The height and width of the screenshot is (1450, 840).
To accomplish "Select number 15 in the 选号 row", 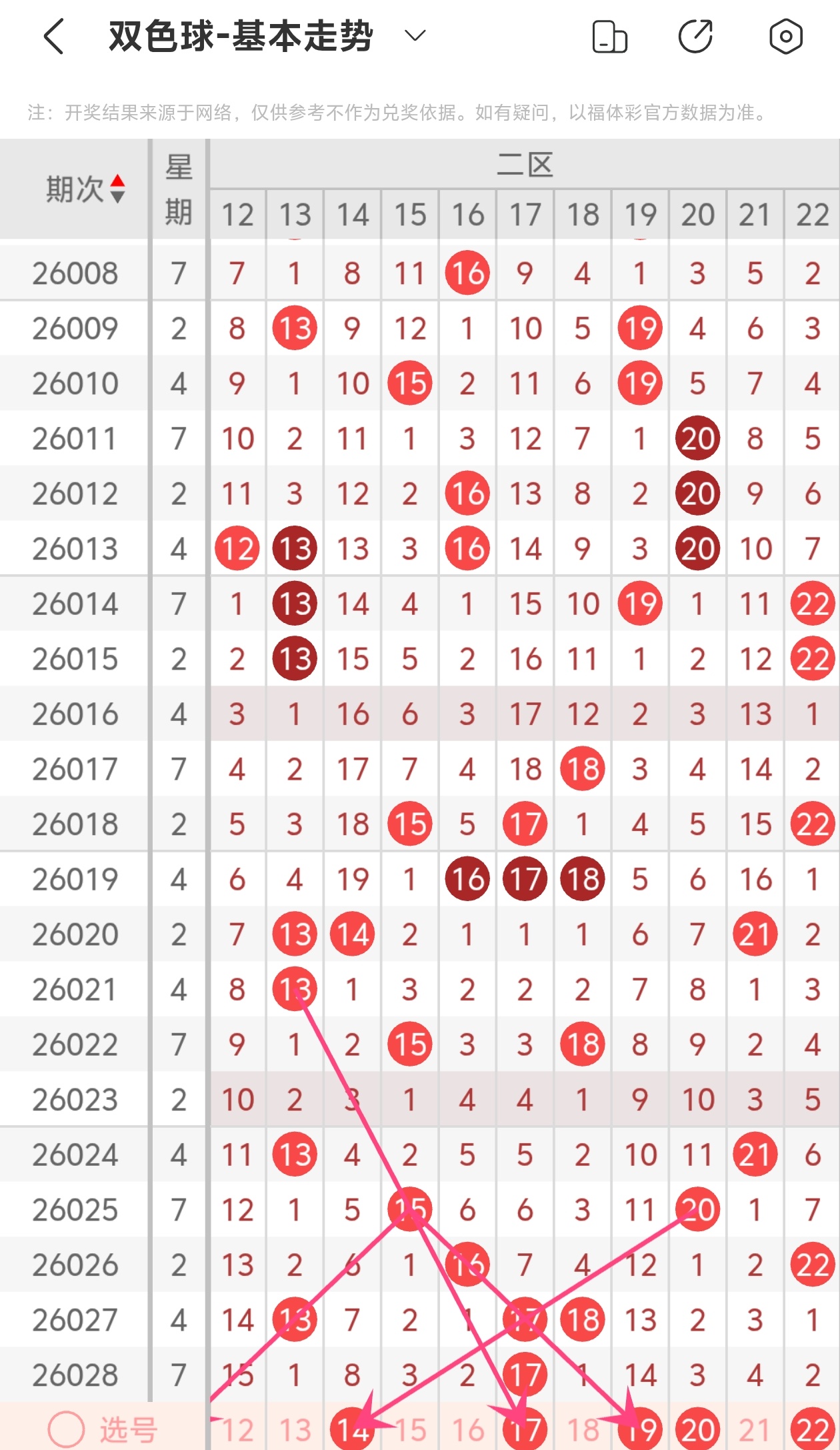I will pos(410,1430).
